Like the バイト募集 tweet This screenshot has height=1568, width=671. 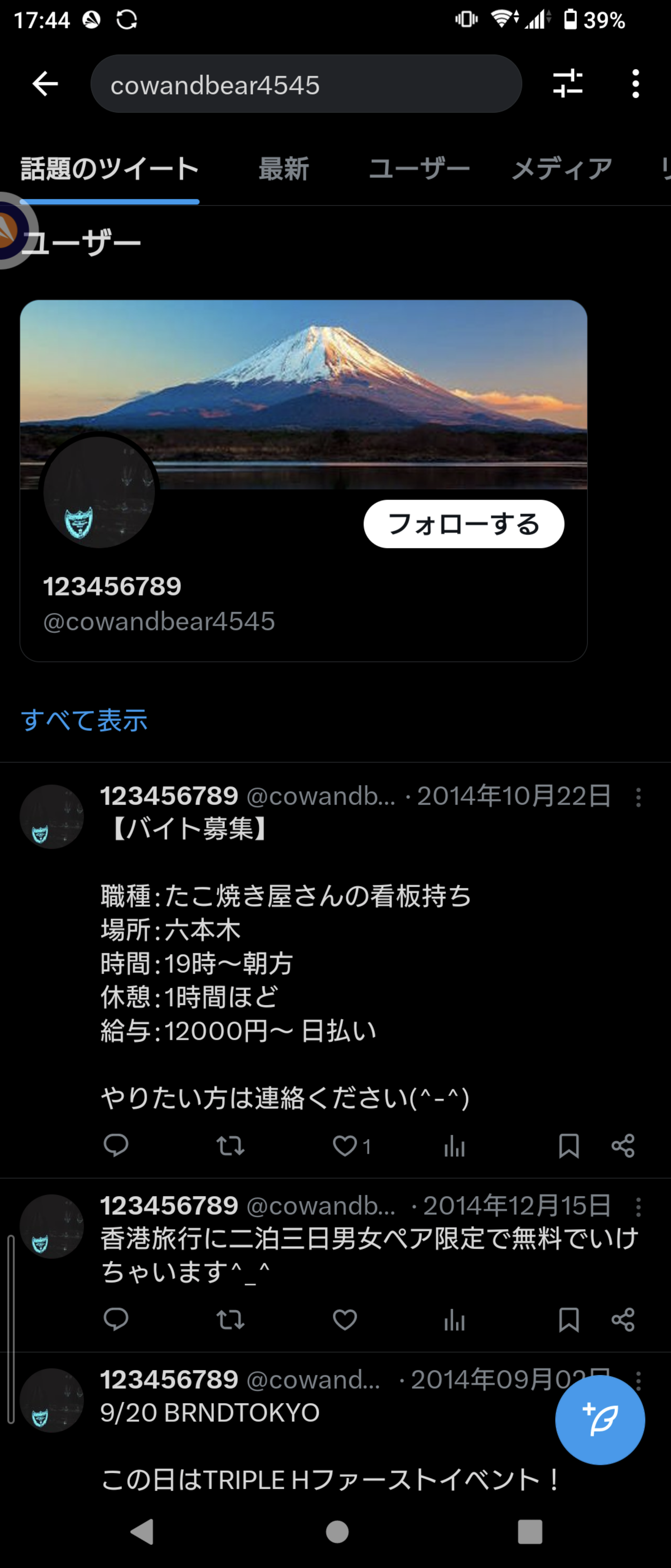[x=345, y=1145]
